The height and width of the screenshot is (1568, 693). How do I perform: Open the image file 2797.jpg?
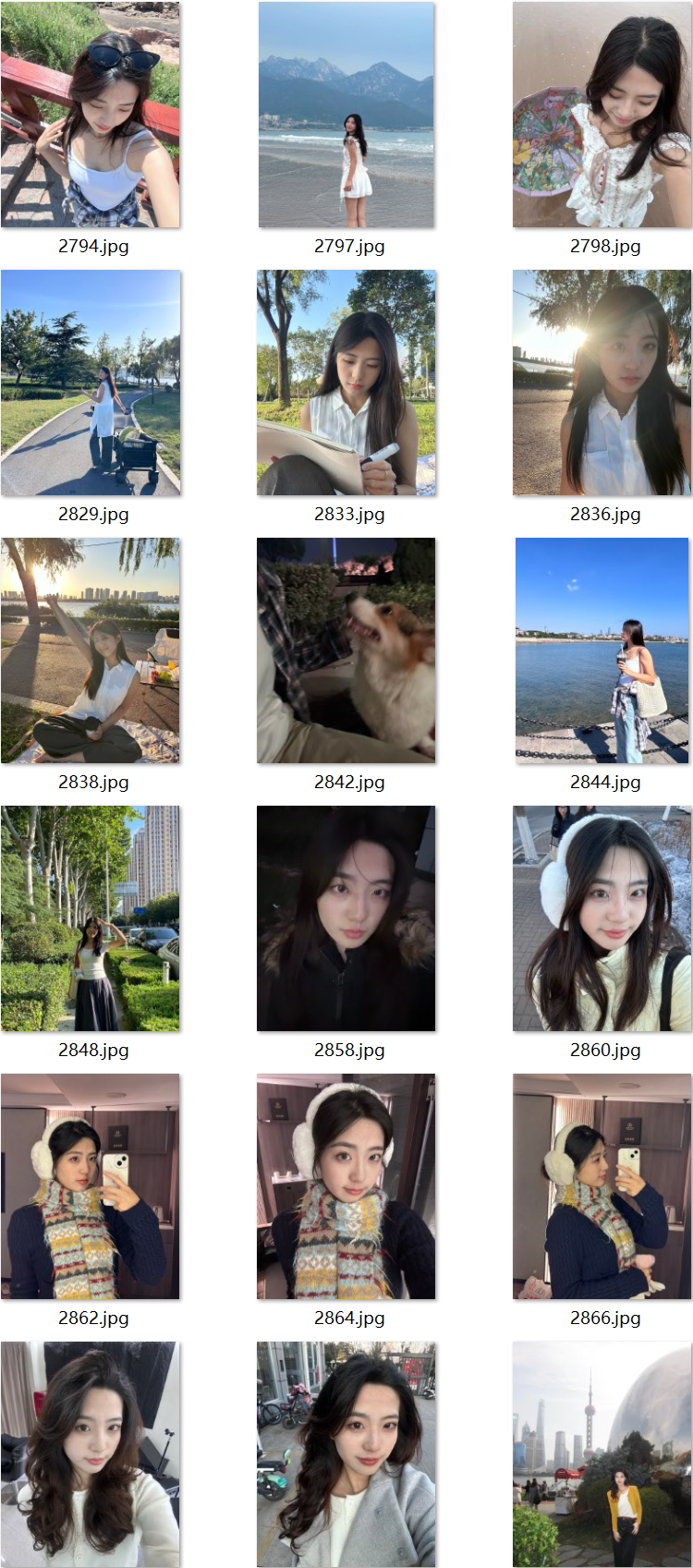click(346, 115)
